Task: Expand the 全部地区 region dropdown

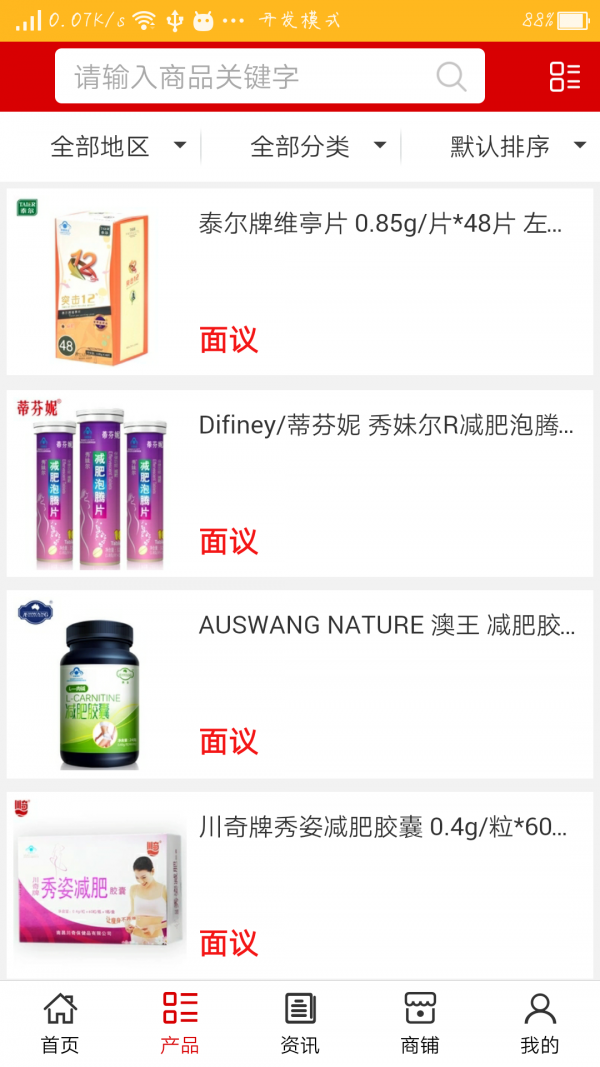Action: pyautogui.click(x=118, y=147)
